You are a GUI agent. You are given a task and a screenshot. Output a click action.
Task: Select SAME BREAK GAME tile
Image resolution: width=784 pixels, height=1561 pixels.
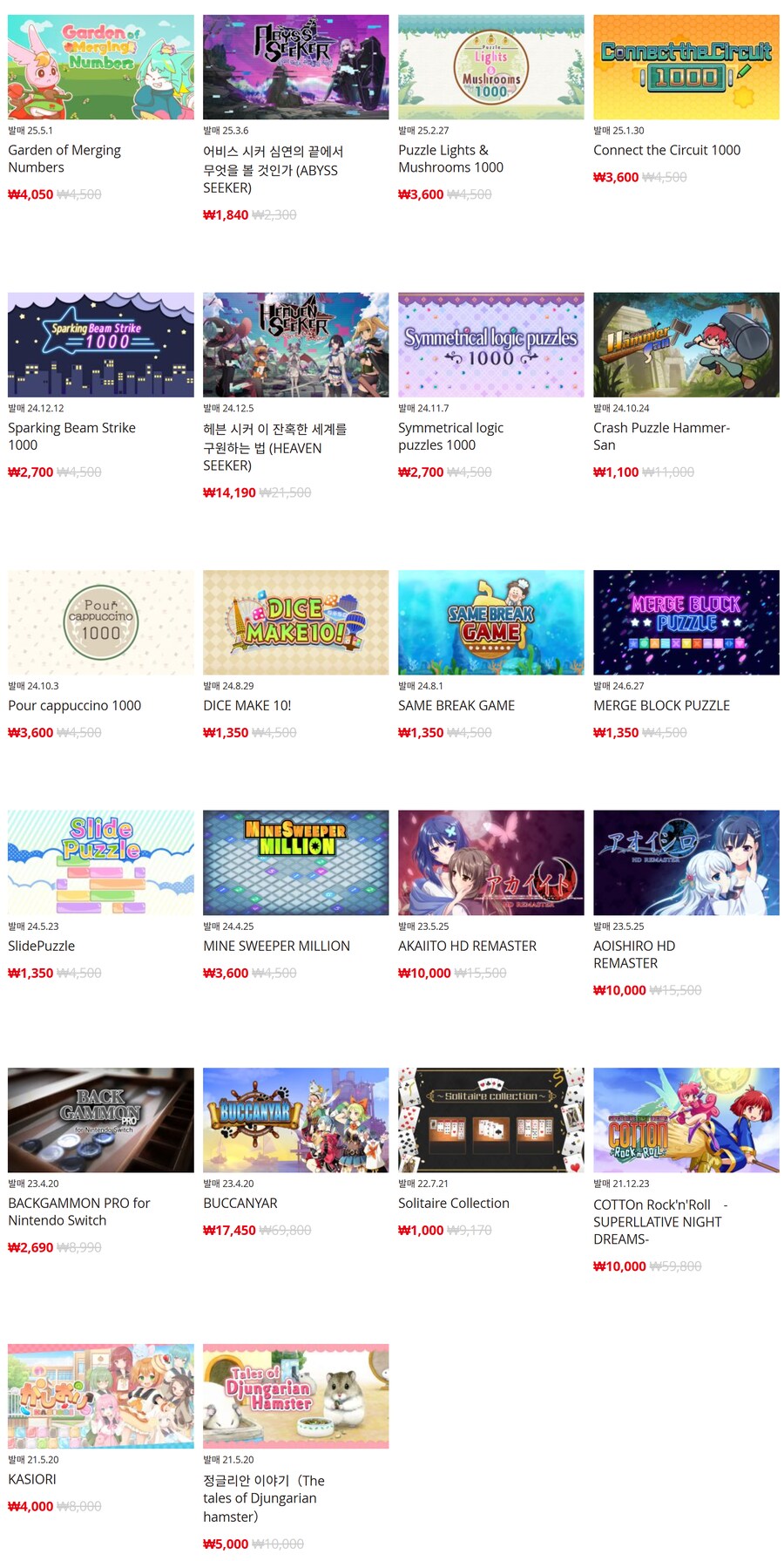tap(490, 622)
